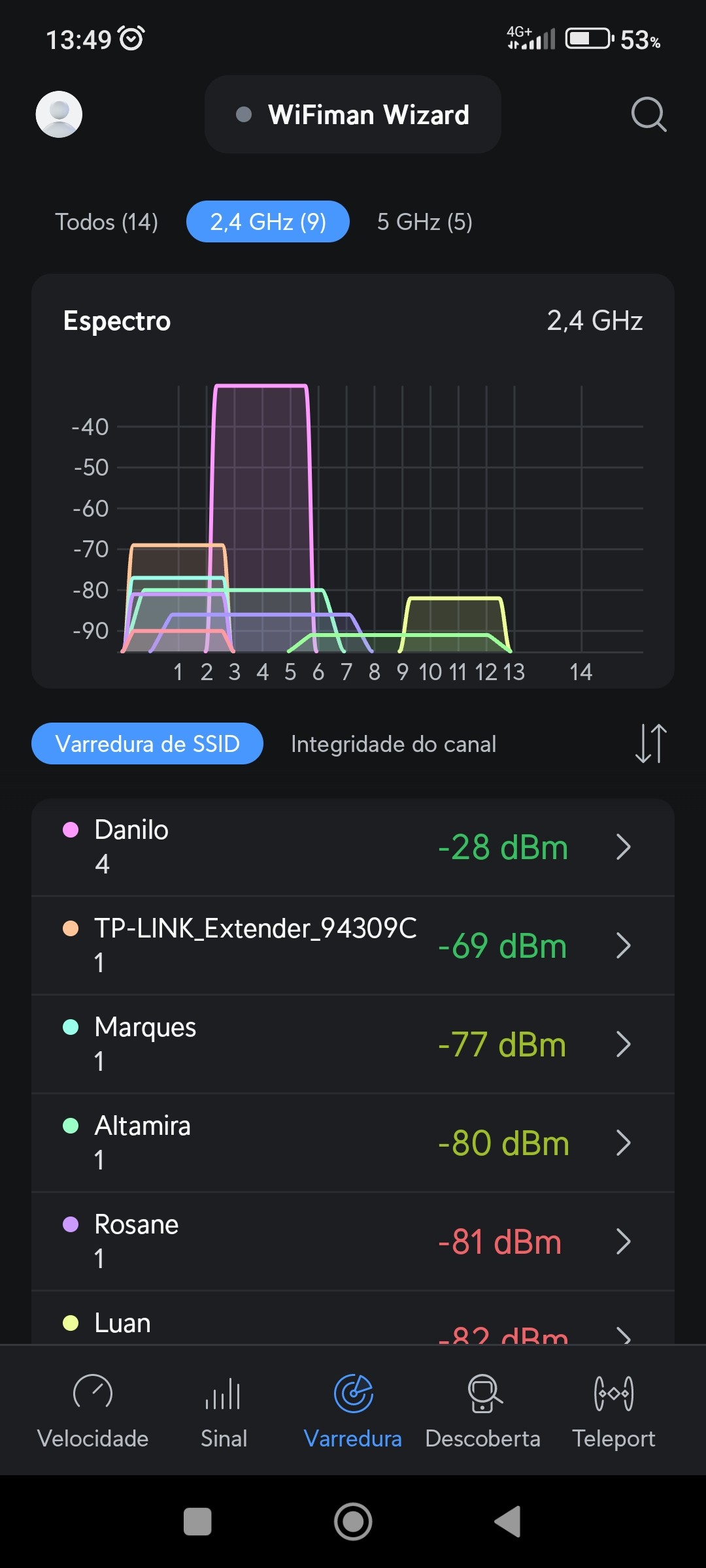Select the Varredura de SSID tab
Viewport: 706px width, 1568px height.
[147, 743]
